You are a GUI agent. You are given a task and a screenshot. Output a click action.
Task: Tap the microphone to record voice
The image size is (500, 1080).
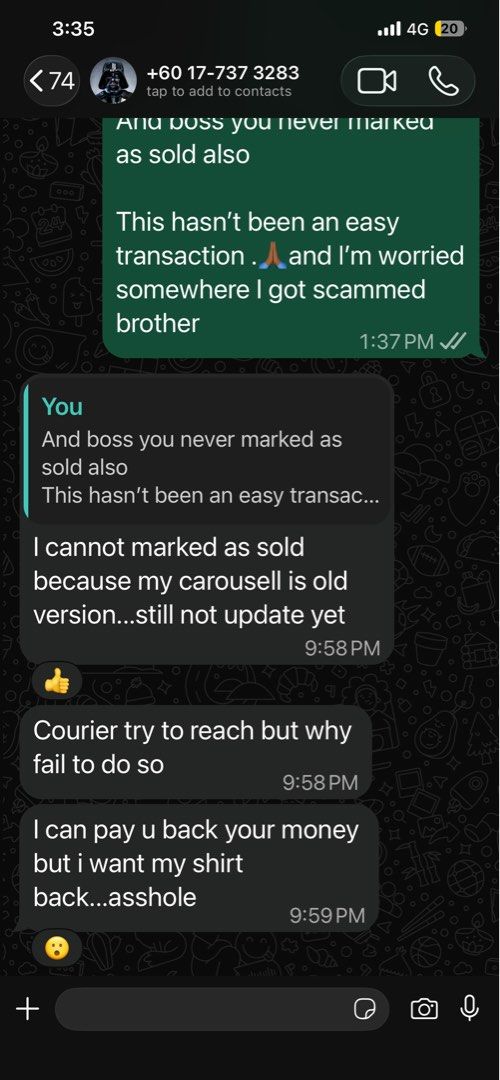pos(469,1008)
